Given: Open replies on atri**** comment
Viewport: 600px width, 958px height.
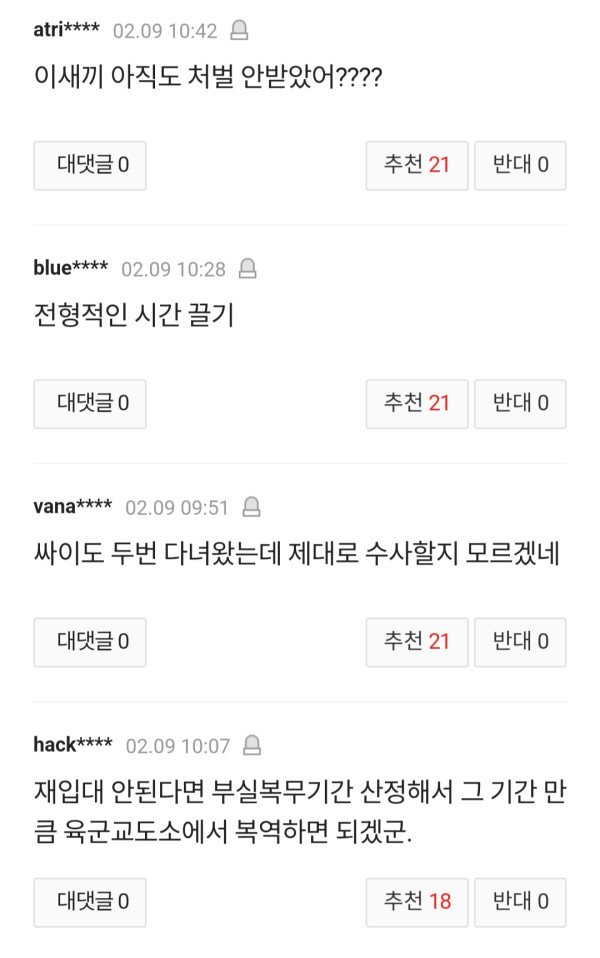Looking at the screenshot, I should (x=90, y=165).
